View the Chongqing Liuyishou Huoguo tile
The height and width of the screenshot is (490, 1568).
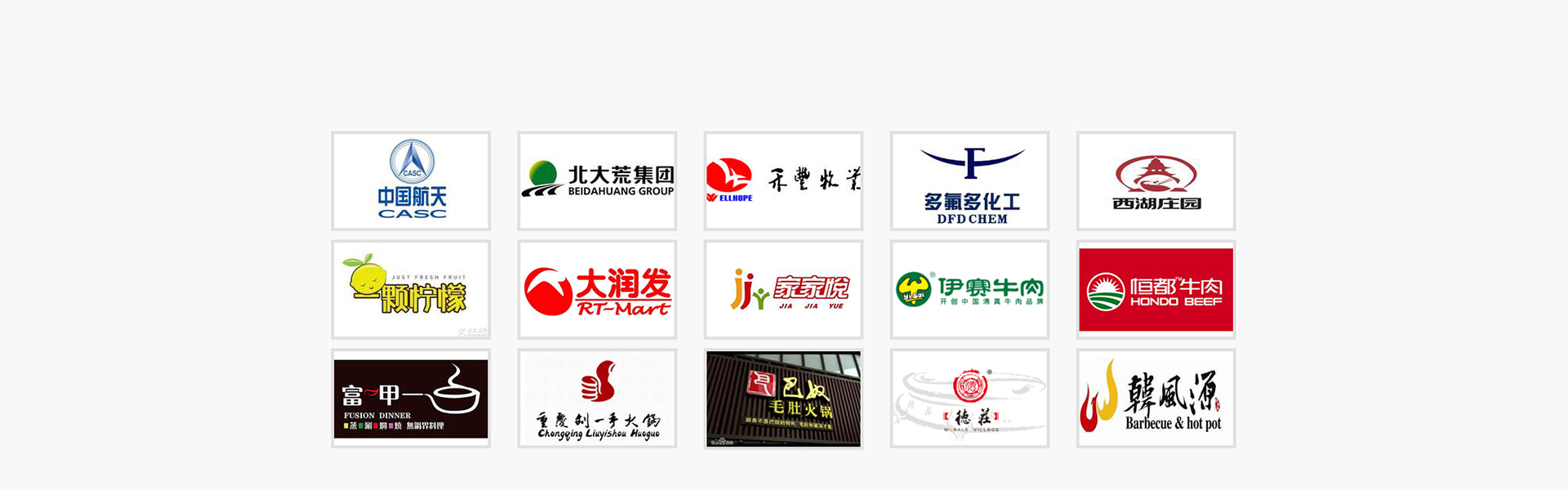(597, 399)
